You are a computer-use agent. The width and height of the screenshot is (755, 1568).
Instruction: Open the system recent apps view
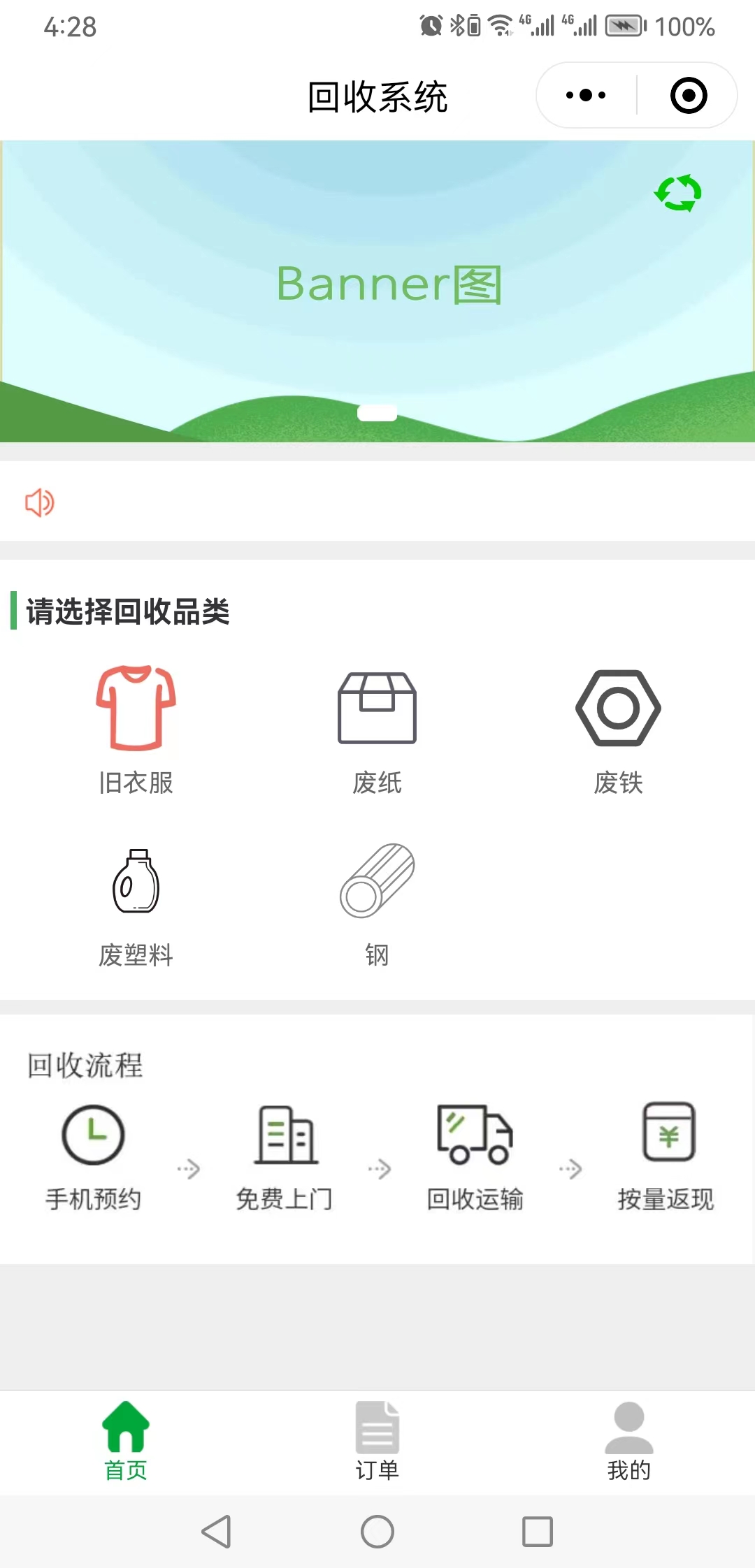[538, 1532]
